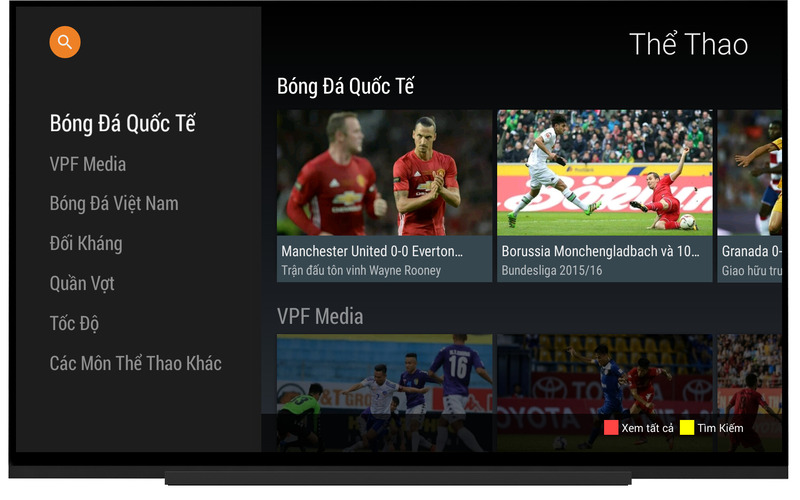The height and width of the screenshot is (500, 800).
Task: Open the Borussia Monchengladbach Bundesliga video
Action: coord(604,195)
